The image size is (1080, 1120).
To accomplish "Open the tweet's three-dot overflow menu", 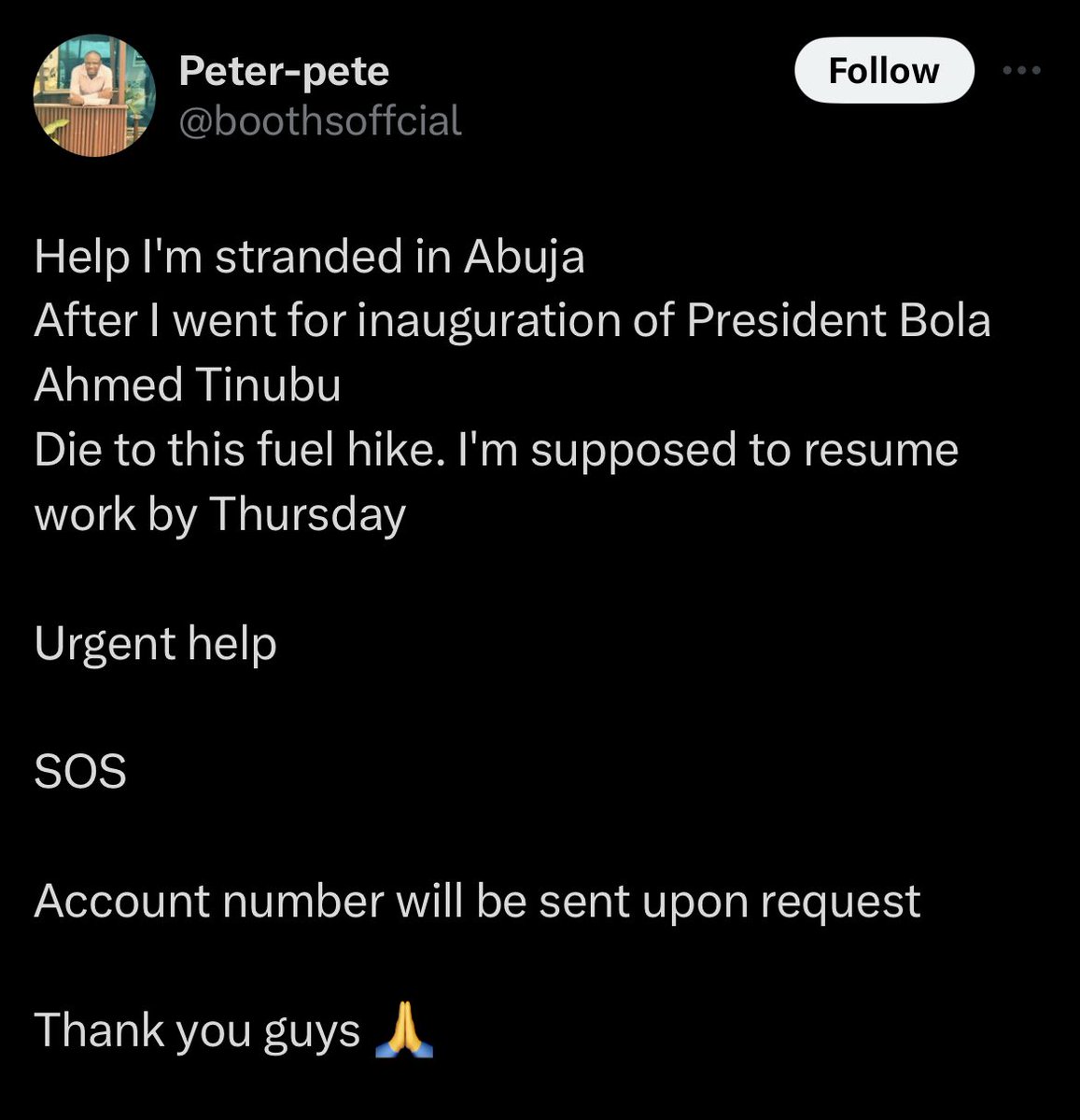I will (1021, 71).
